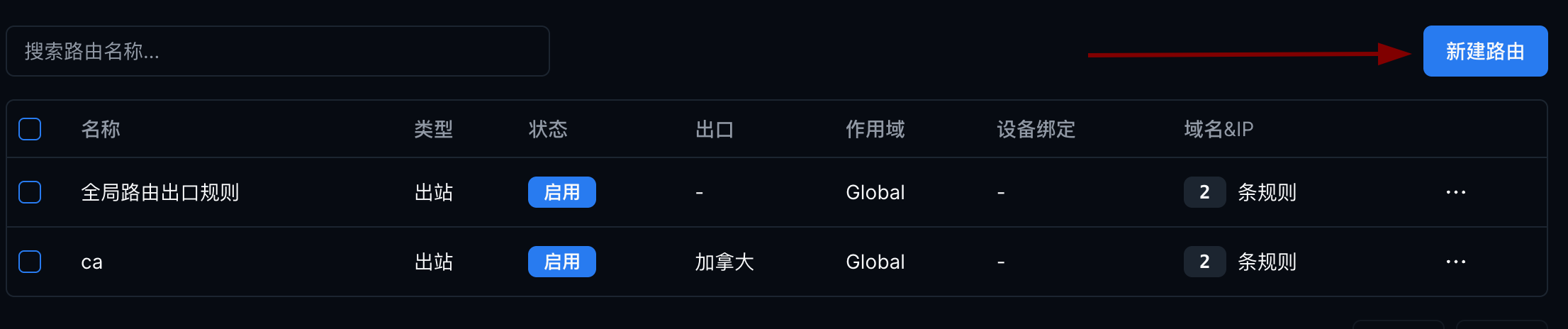The height and width of the screenshot is (329, 1568).
Task: Tap the 启用 status badge of ca
Action: point(561,262)
